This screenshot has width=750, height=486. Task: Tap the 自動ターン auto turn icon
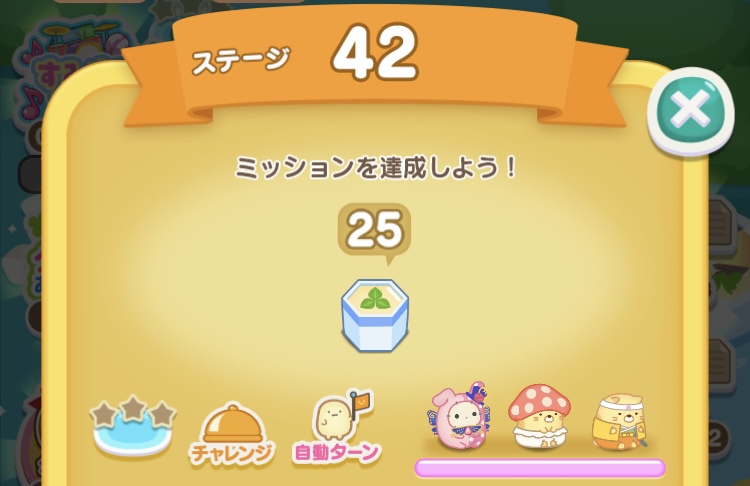coord(336,428)
